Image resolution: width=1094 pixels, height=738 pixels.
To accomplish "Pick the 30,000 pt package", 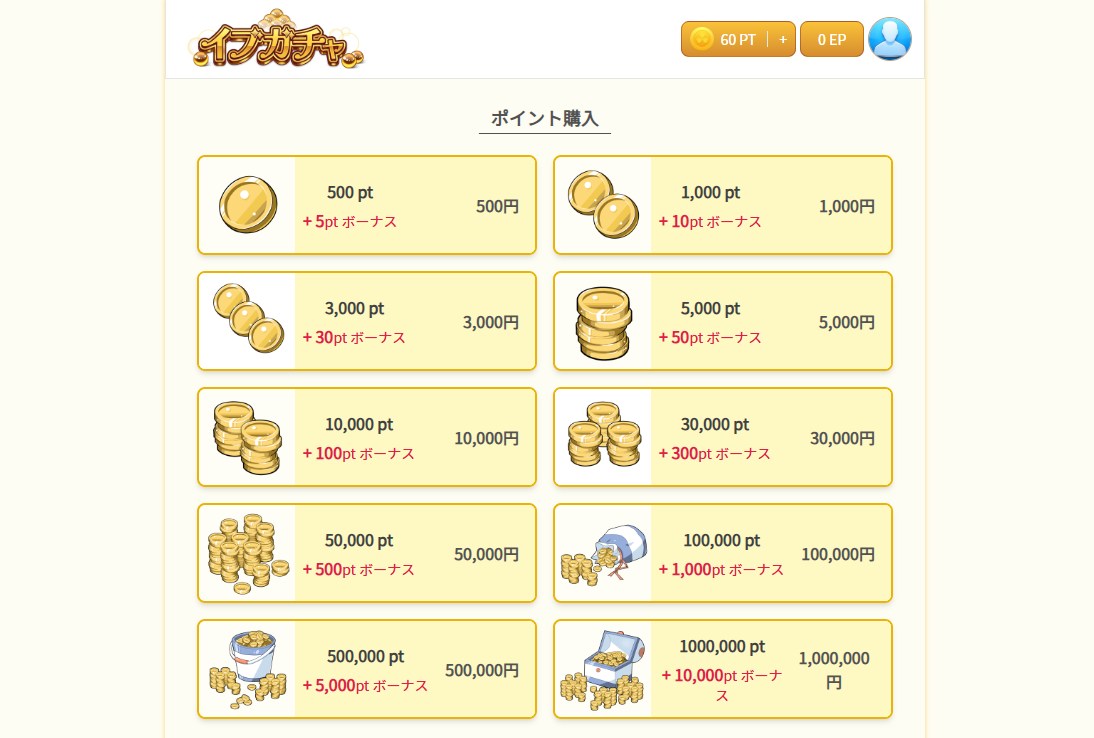I will click(722, 437).
